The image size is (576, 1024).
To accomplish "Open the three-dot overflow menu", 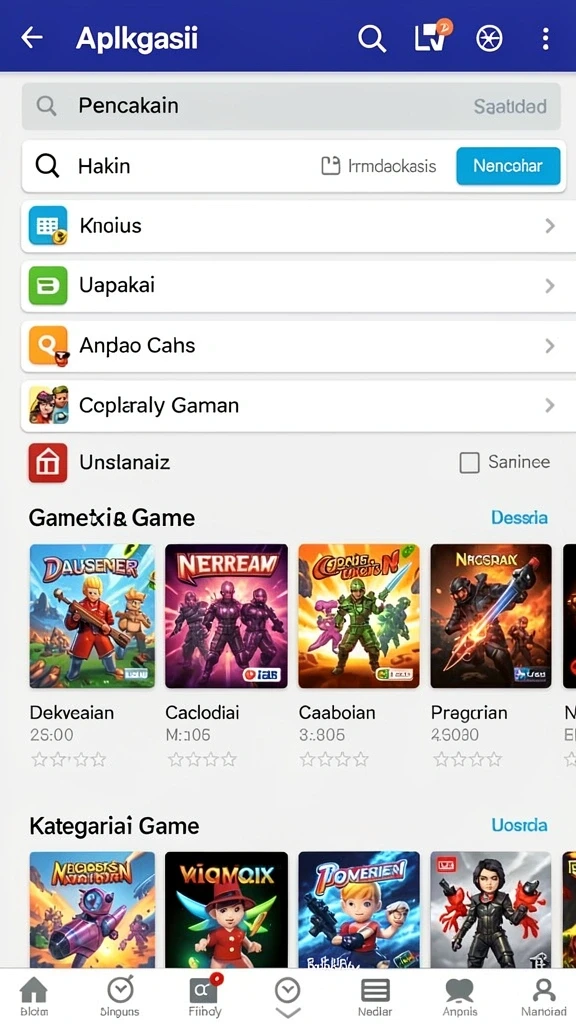I will coord(545,39).
